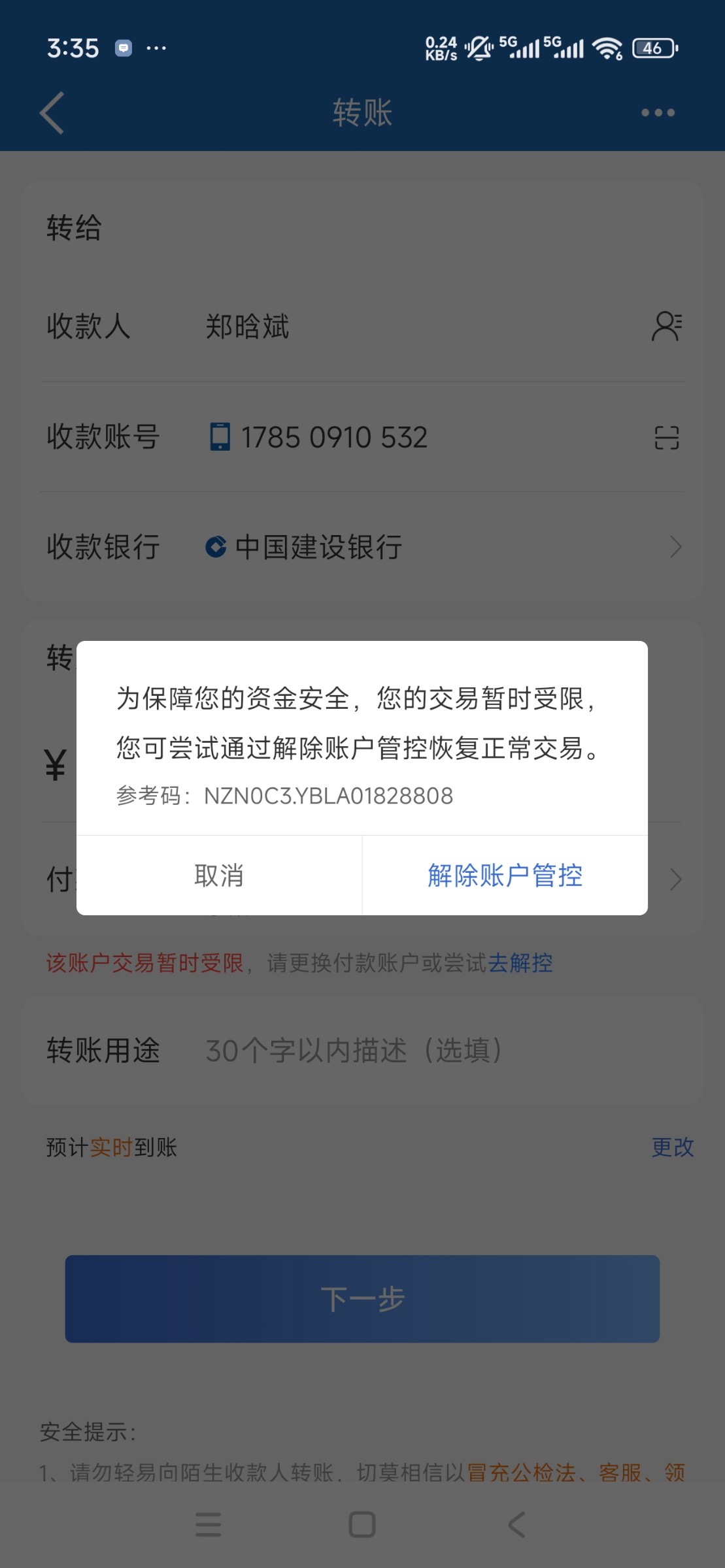The image size is (725, 1568).
Task: Tap the phone icon next to the account number
Action: [220, 436]
